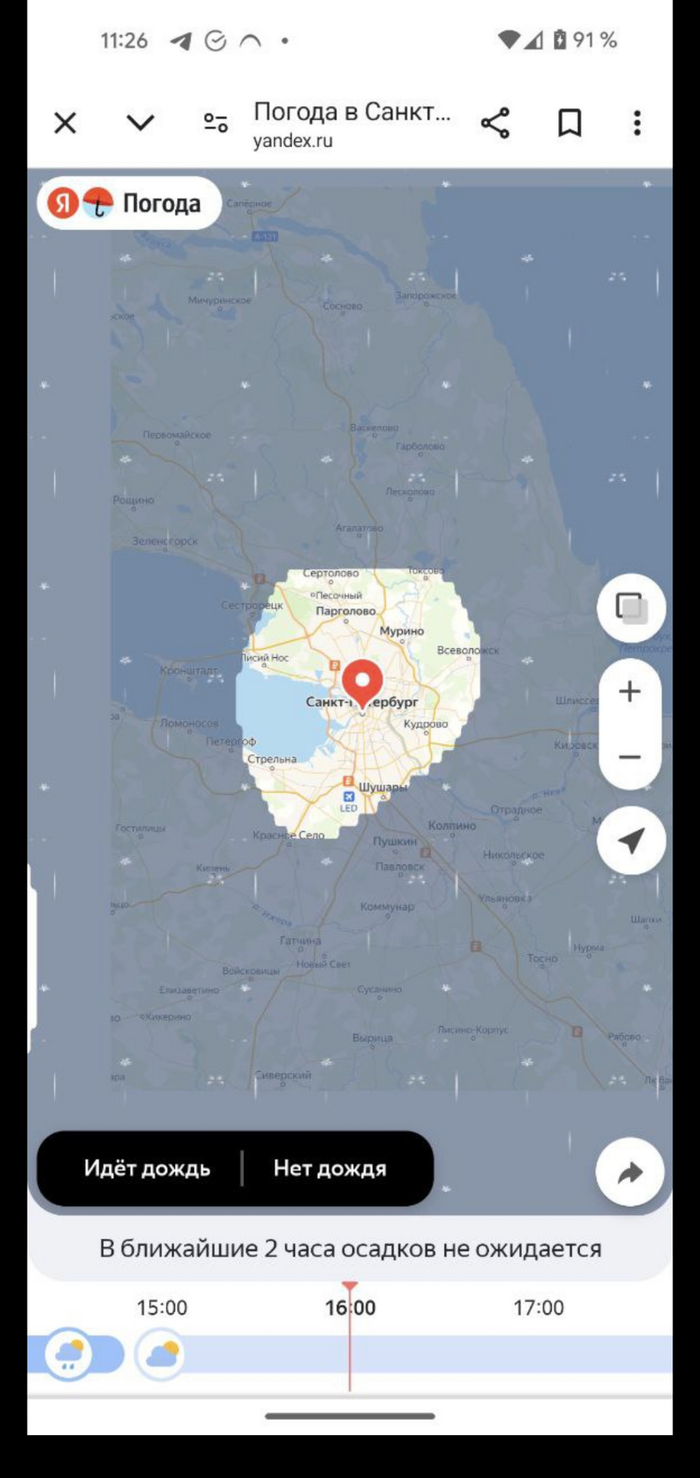Image resolution: width=700 pixels, height=1478 pixels.
Task: Close the browser tab with X
Action: tap(65, 123)
